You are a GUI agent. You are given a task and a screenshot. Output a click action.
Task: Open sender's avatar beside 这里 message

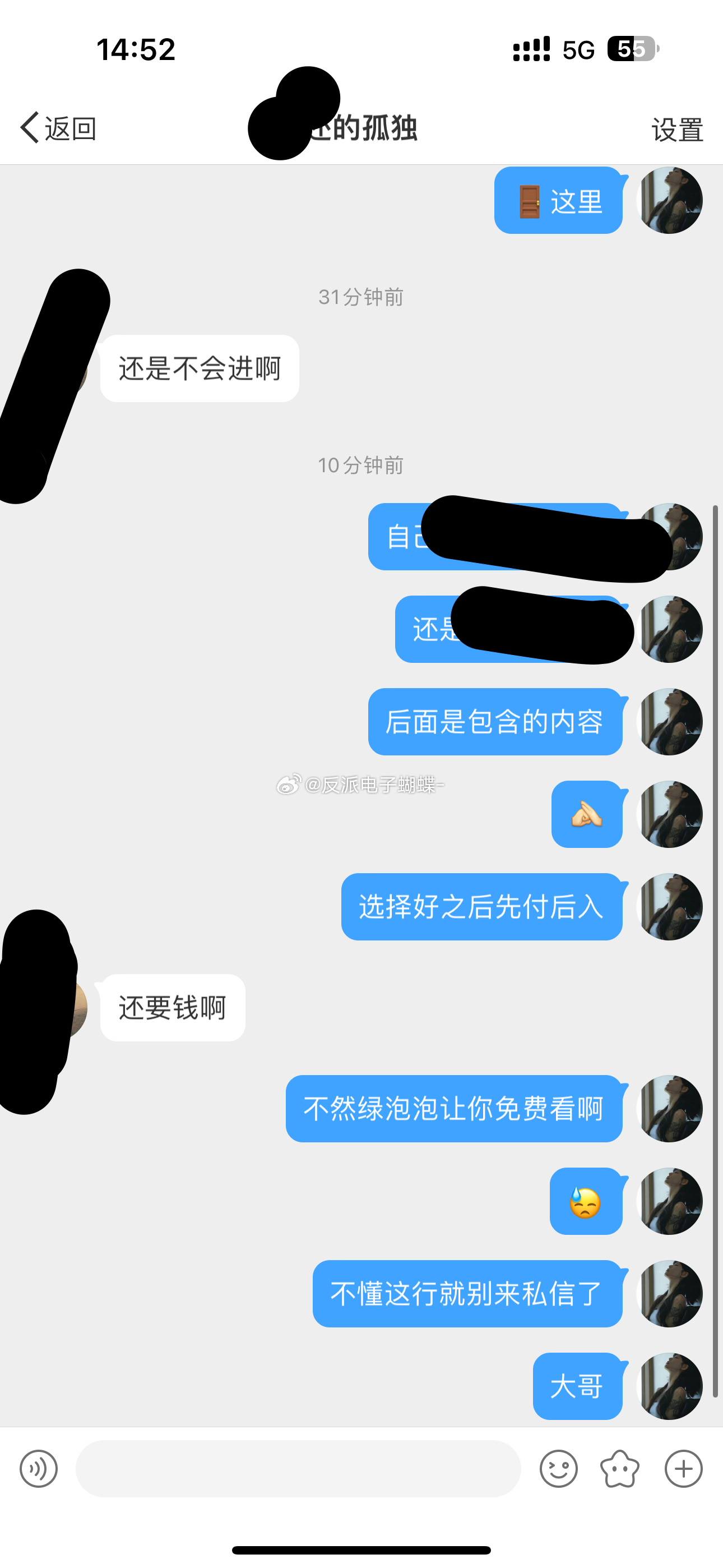click(x=669, y=200)
